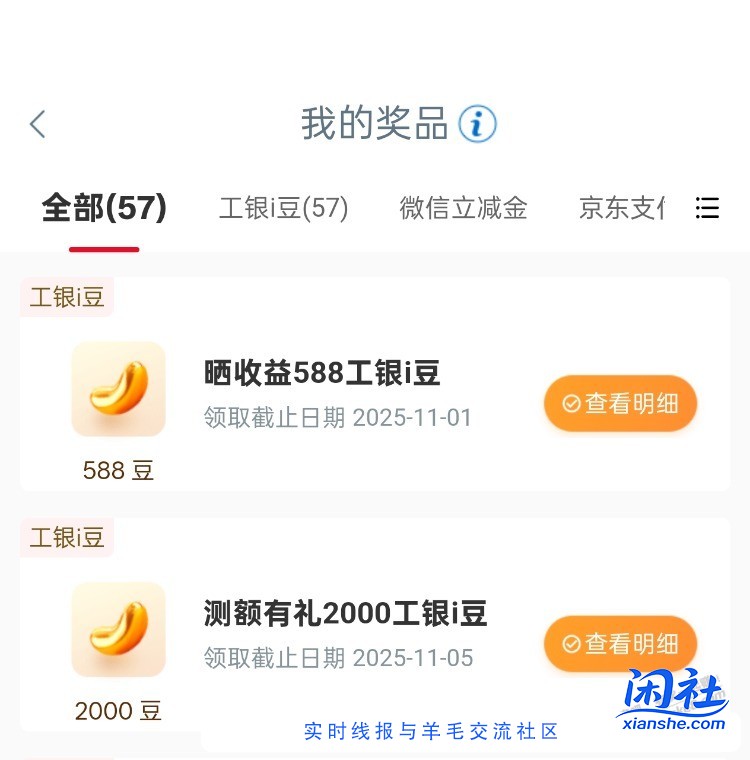Screen dimensions: 750x760
Task: Select the 晒收益588工银i豆 prize title
Action: click(x=321, y=373)
